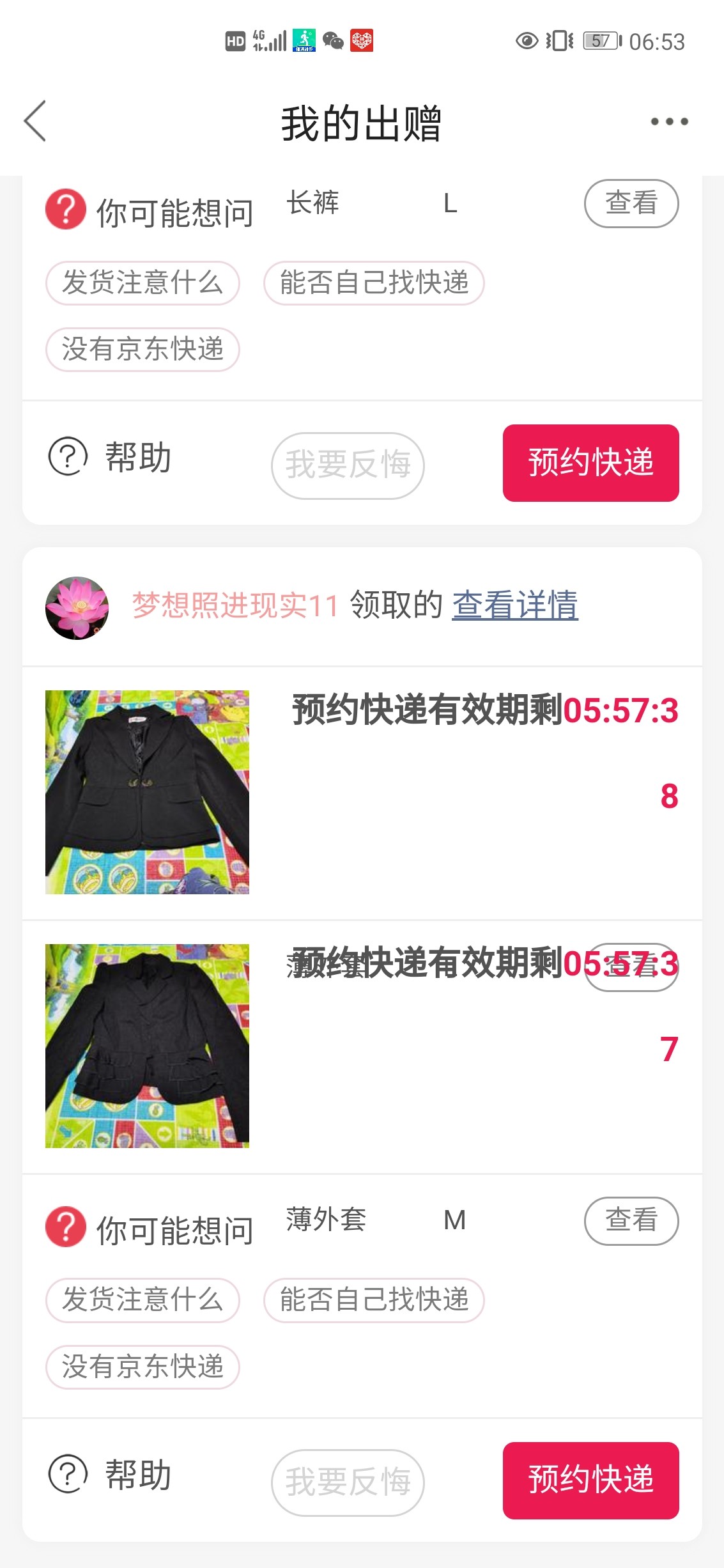This screenshot has height=1568, width=724.
Task: Open the black ruffled-hem jacket photo
Action: click(147, 1045)
